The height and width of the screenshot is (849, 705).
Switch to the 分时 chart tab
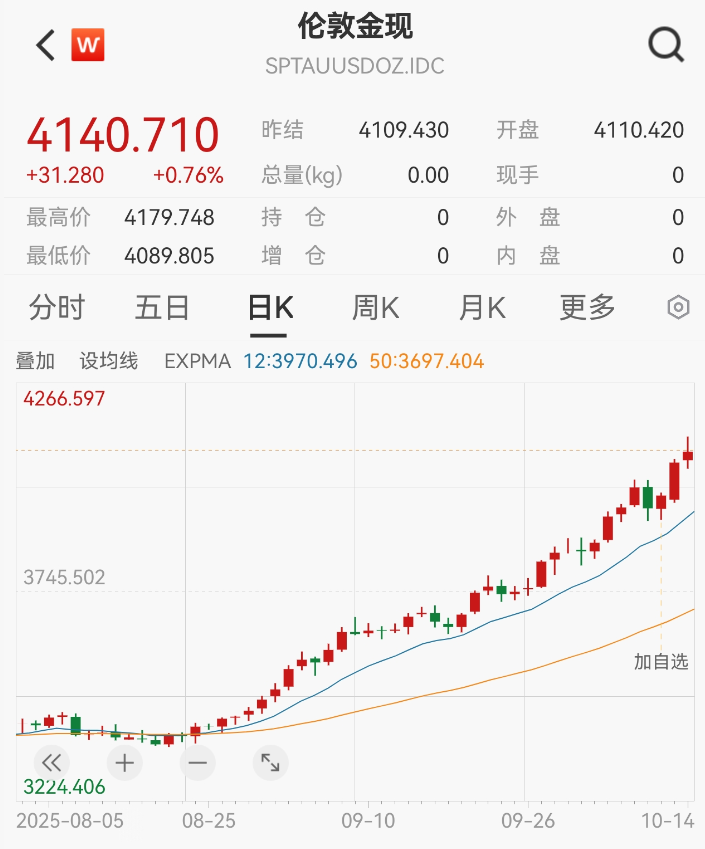(x=57, y=308)
